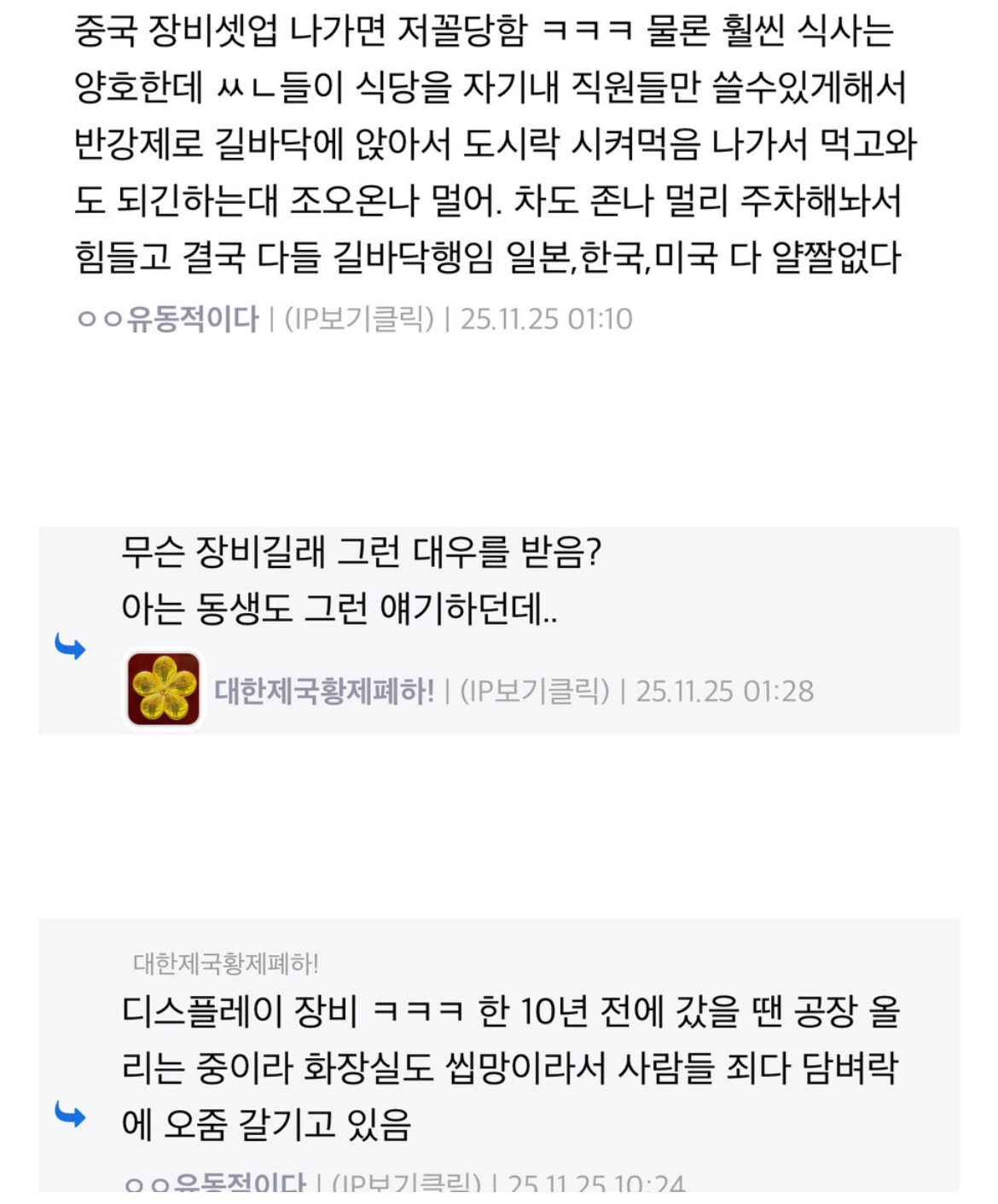This screenshot has height=1204, width=998.
Task: Open the ㅇㅇ유동적이다 username on the 01:10 comment
Action: coord(167,320)
